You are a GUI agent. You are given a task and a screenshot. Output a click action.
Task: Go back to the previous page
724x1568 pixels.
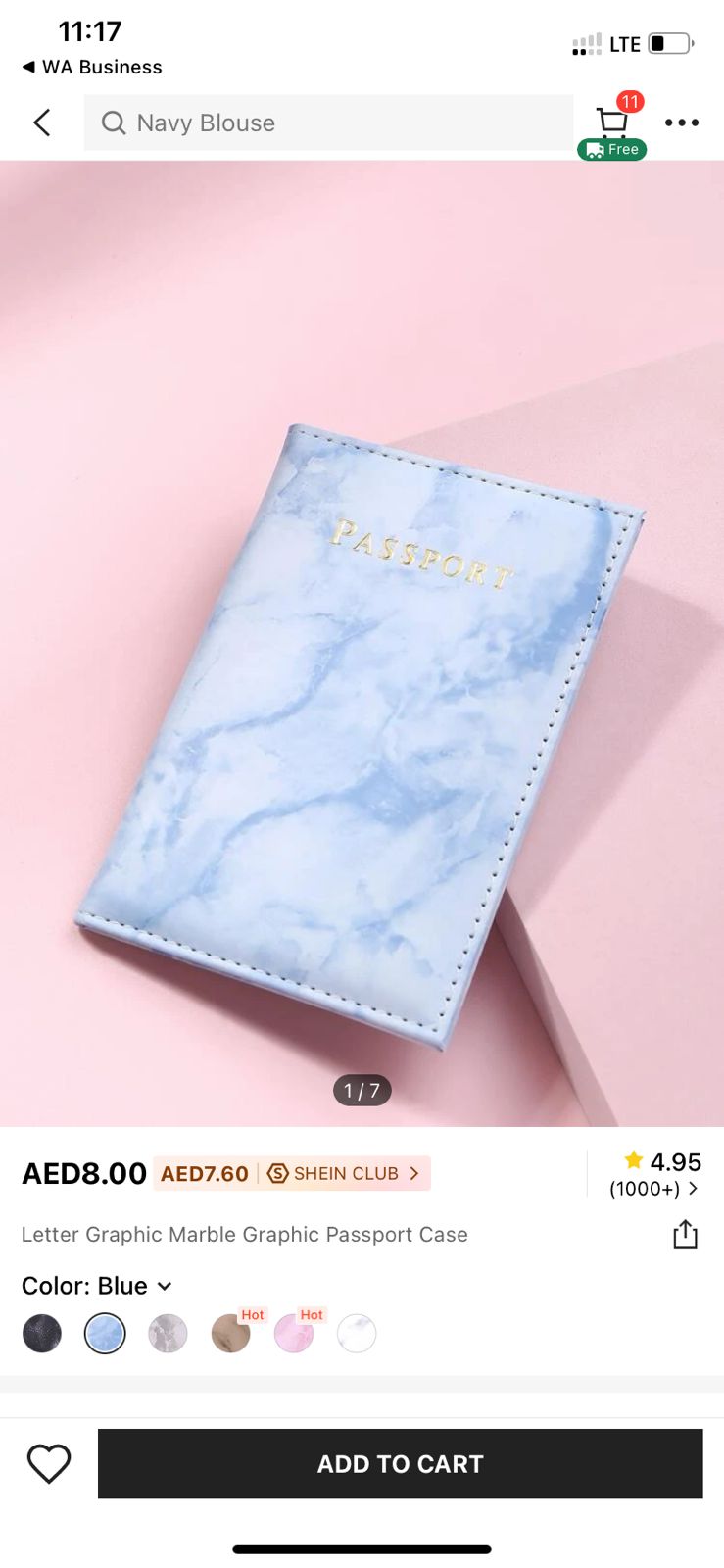(x=41, y=122)
